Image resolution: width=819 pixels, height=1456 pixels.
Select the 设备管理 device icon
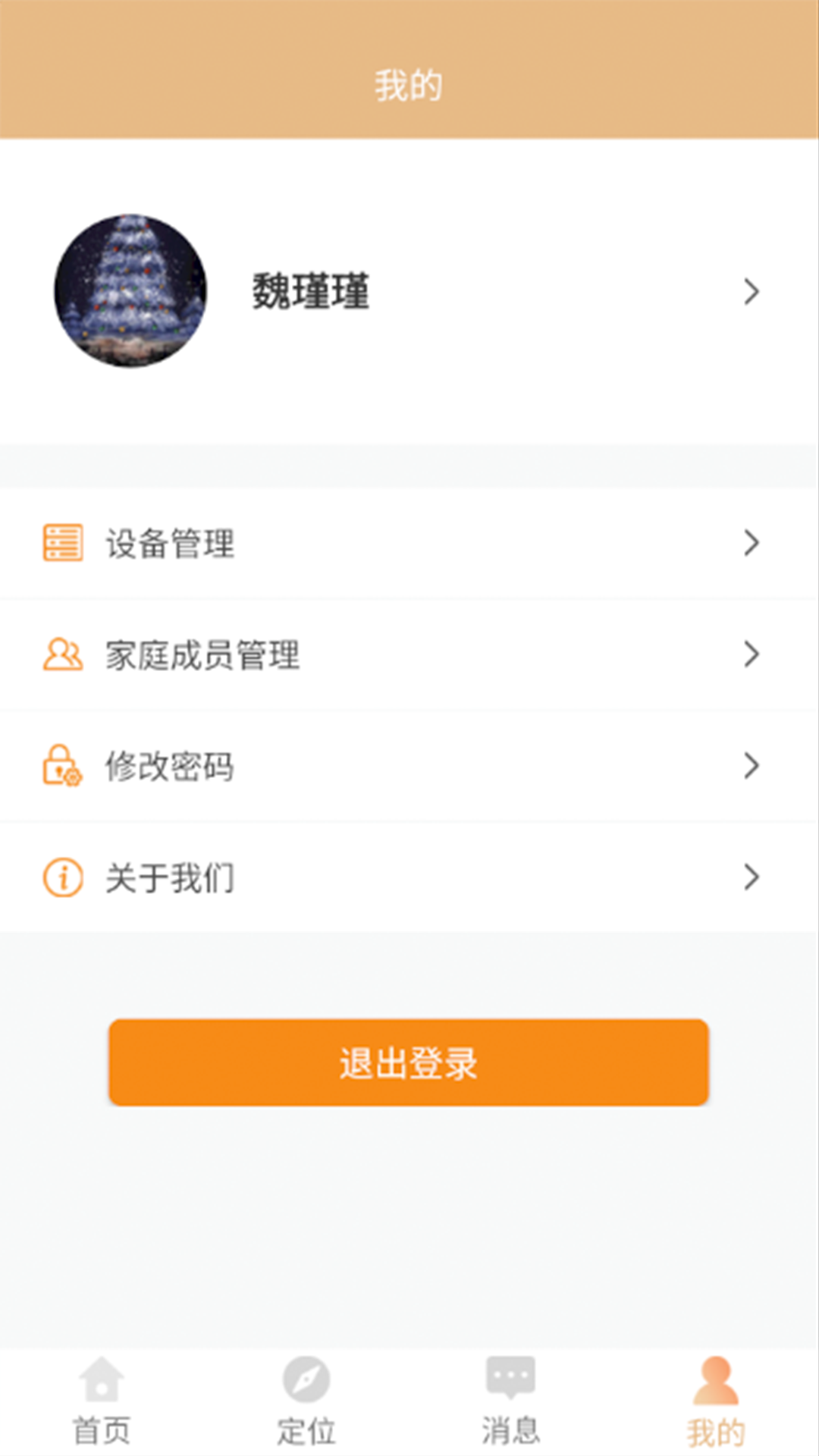[61, 542]
